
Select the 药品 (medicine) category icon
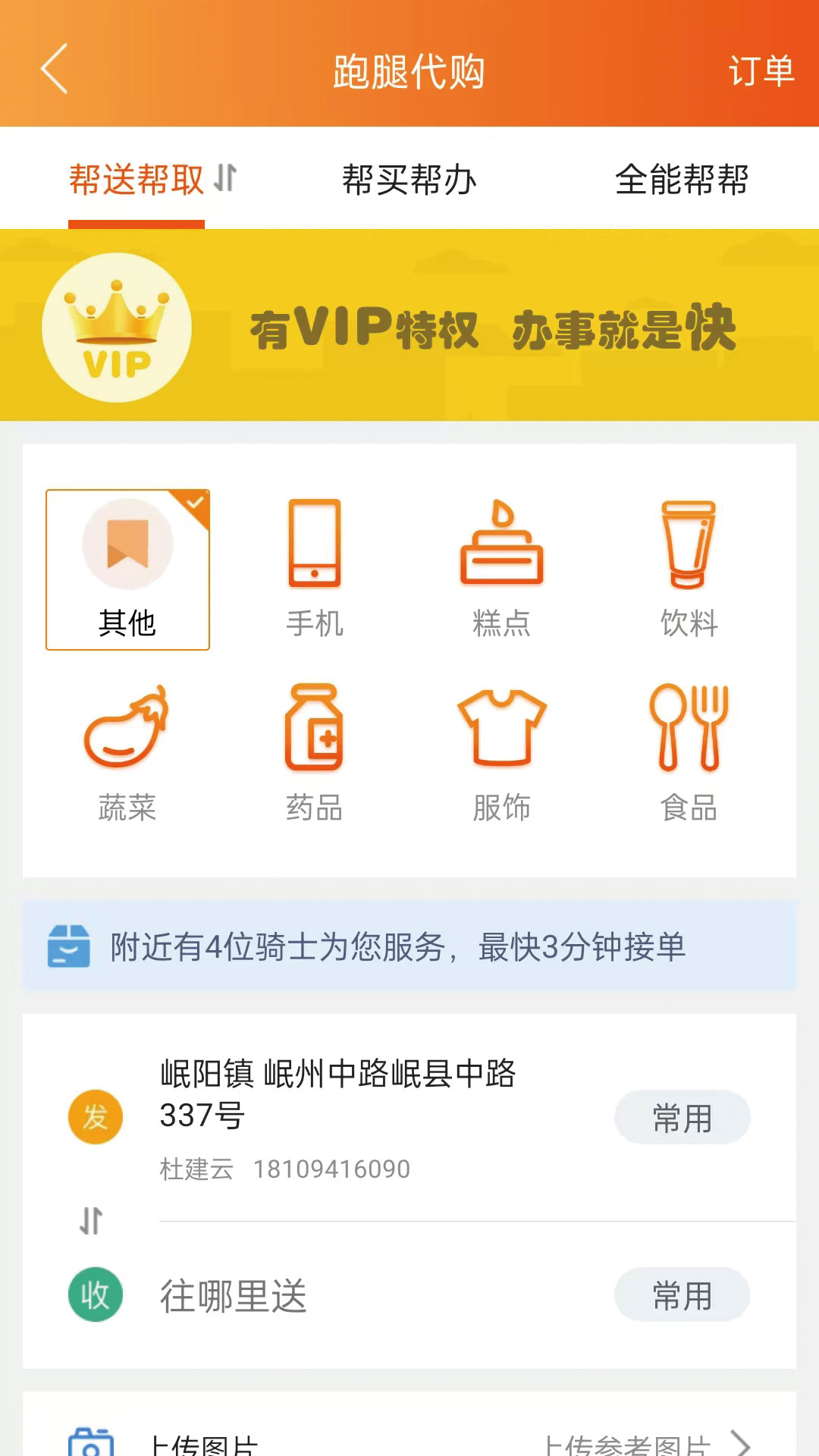313,728
